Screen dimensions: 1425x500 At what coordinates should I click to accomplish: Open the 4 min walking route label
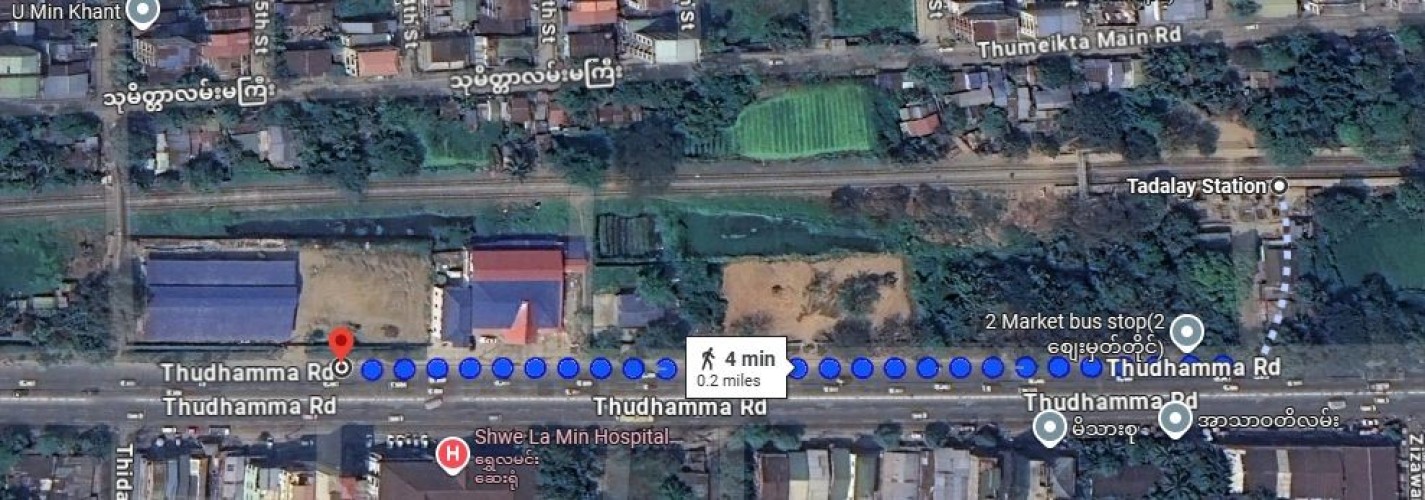pyautogui.click(x=736, y=367)
